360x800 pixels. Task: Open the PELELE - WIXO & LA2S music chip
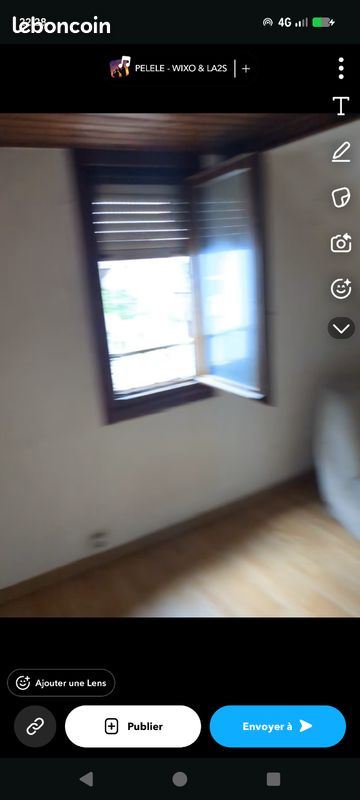pos(168,68)
